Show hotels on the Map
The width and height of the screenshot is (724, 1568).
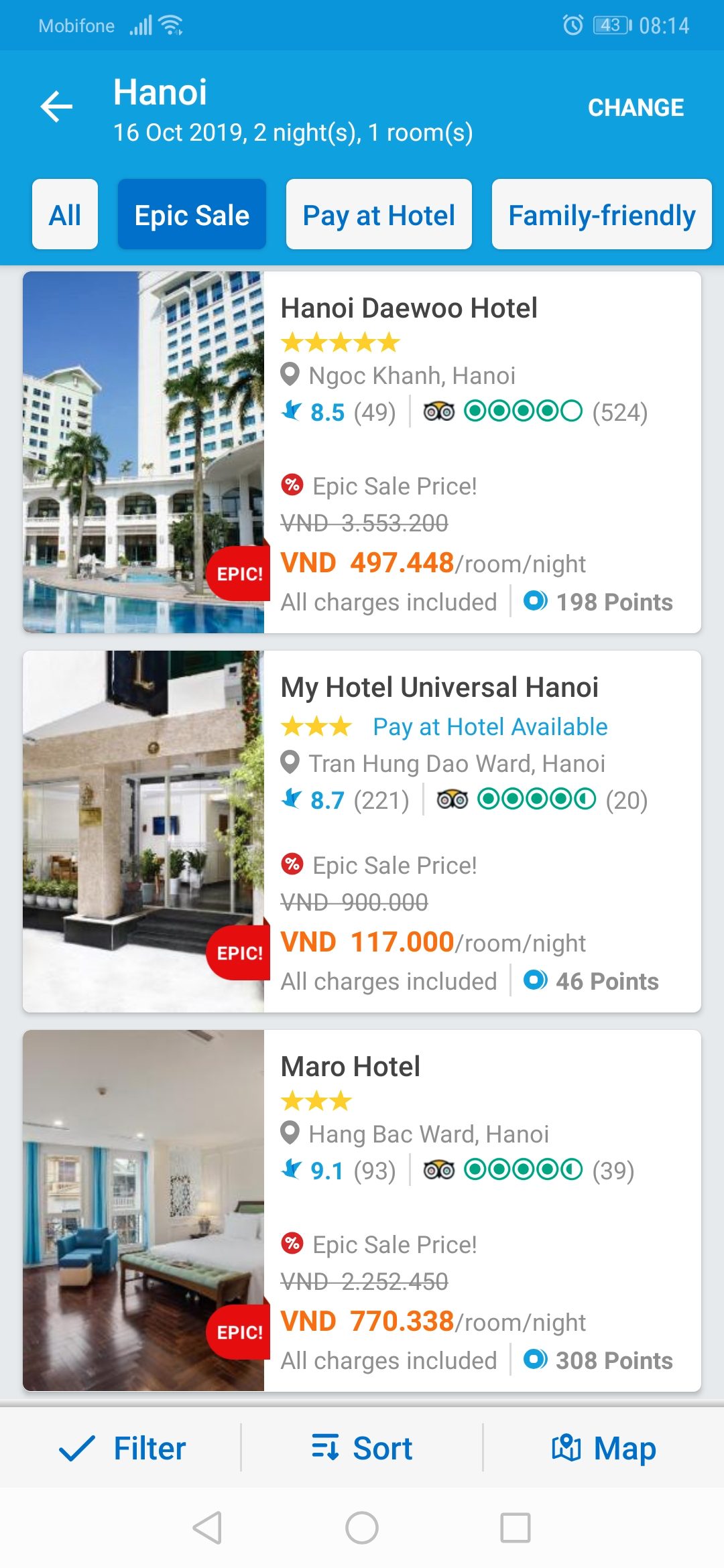603,1448
